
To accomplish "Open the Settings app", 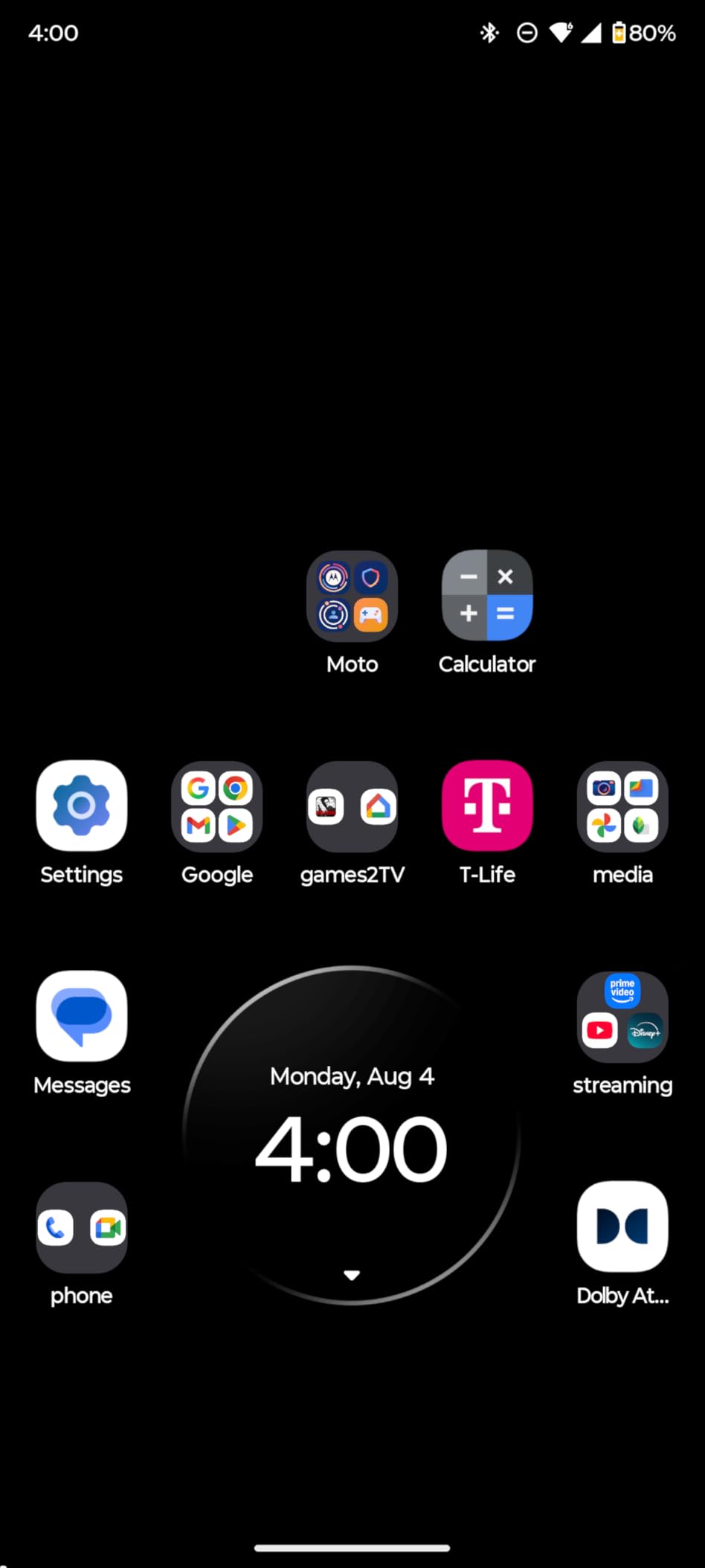I will click(82, 806).
